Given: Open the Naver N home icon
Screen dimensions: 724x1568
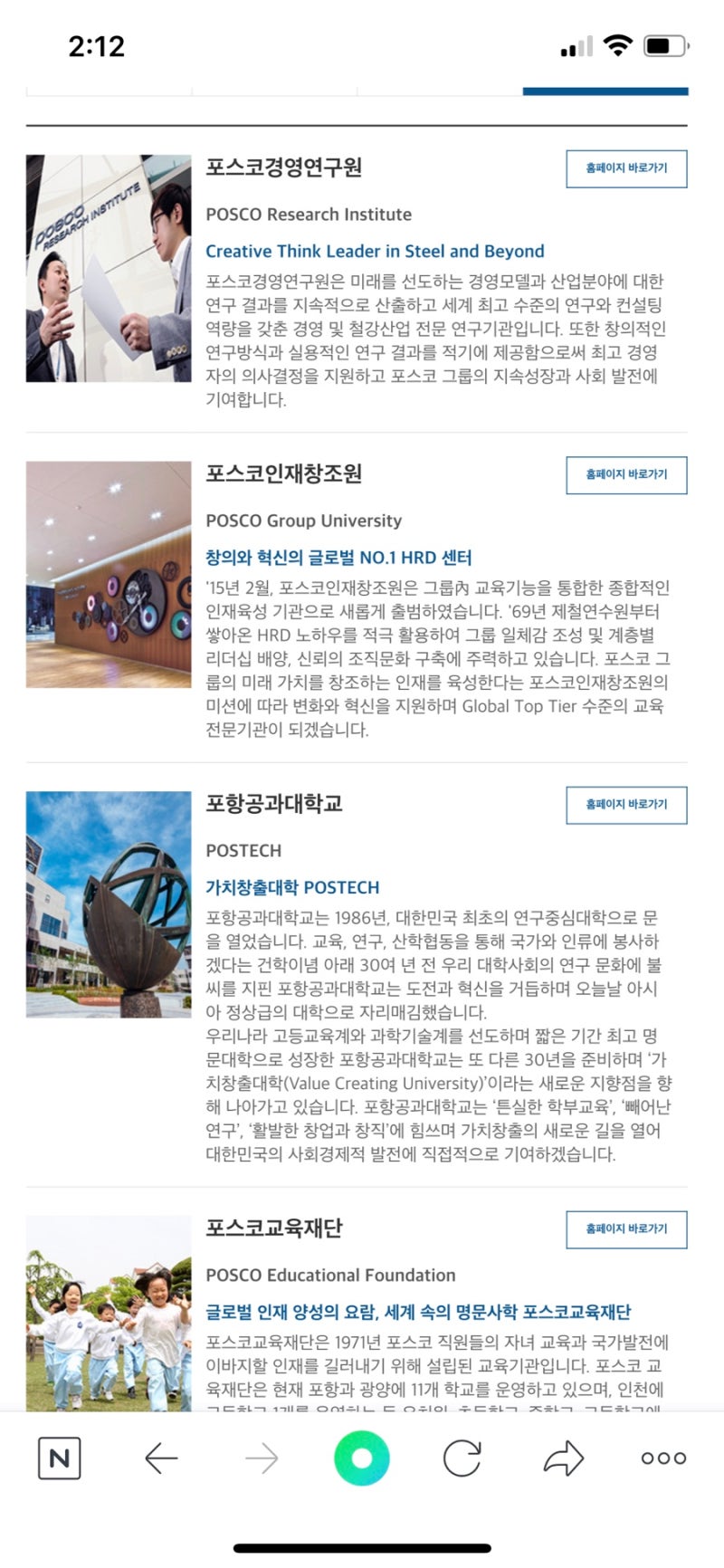Looking at the screenshot, I should (59, 1458).
